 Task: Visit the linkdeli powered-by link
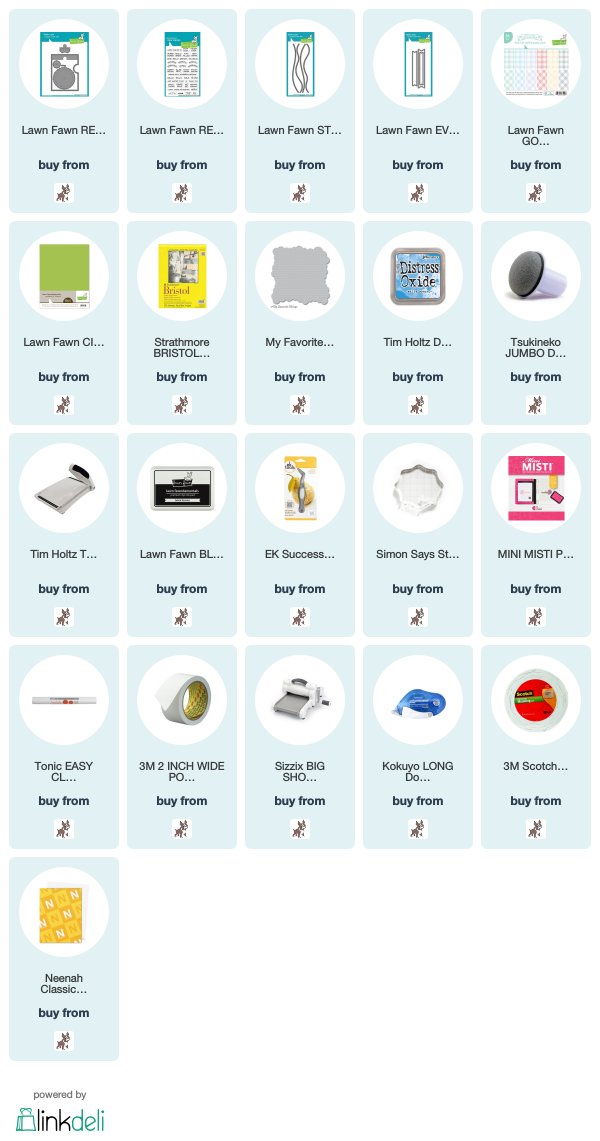[x=60, y=1113]
